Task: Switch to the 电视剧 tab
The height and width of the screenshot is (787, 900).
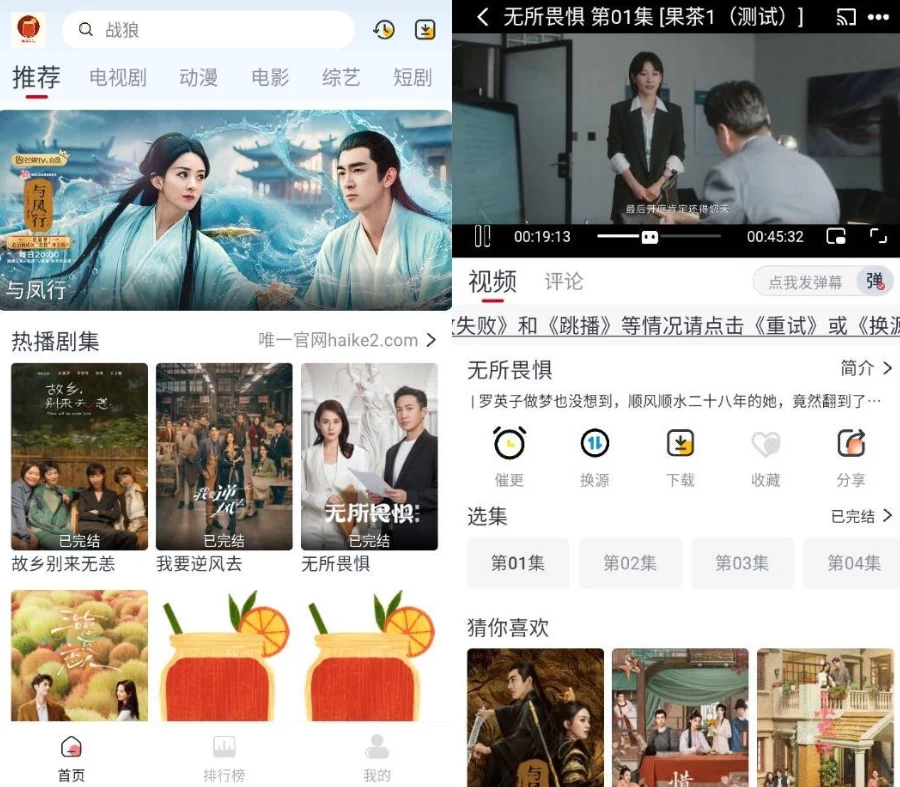Action: (118, 77)
